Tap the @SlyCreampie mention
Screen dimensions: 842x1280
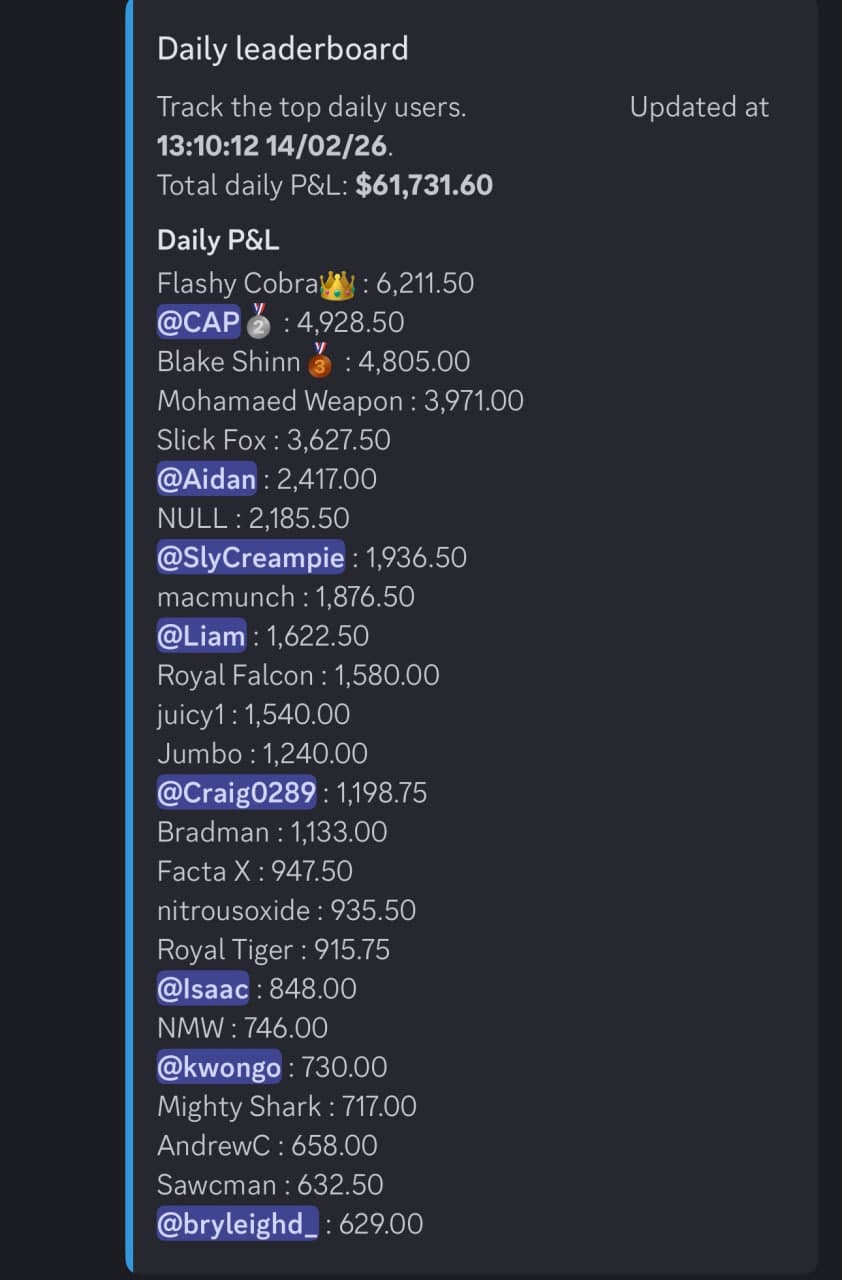(250, 557)
